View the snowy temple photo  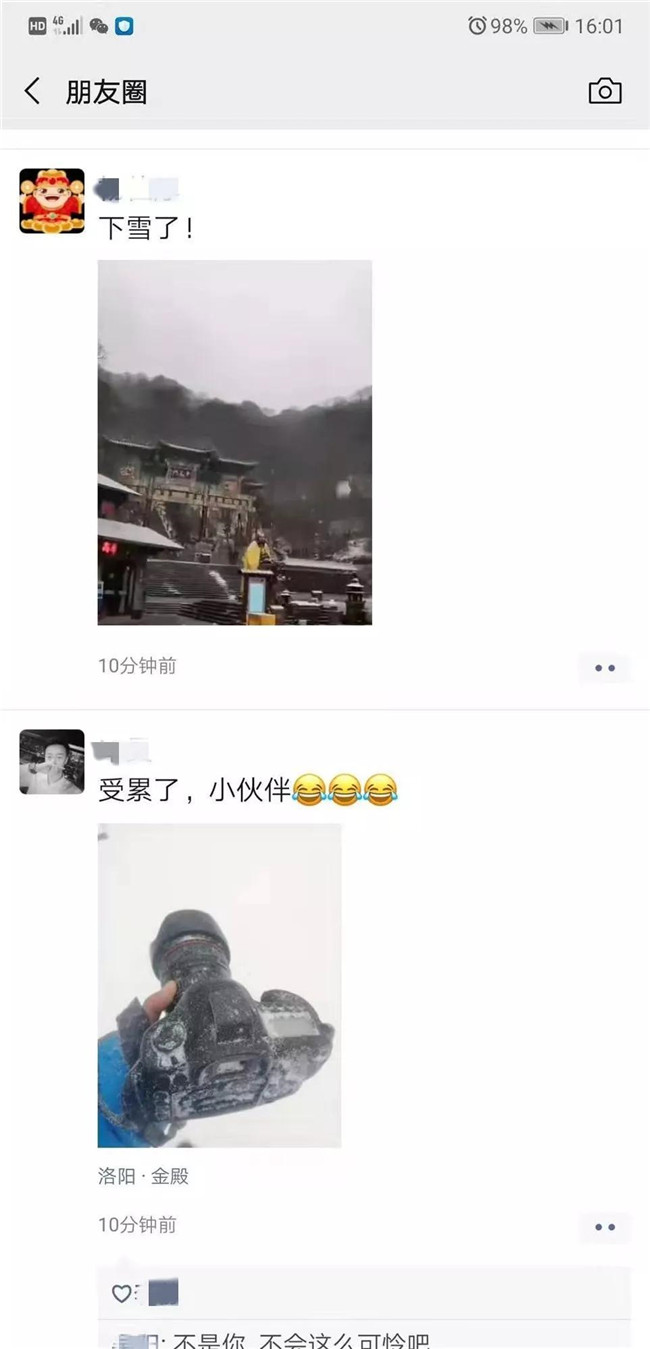[235, 442]
